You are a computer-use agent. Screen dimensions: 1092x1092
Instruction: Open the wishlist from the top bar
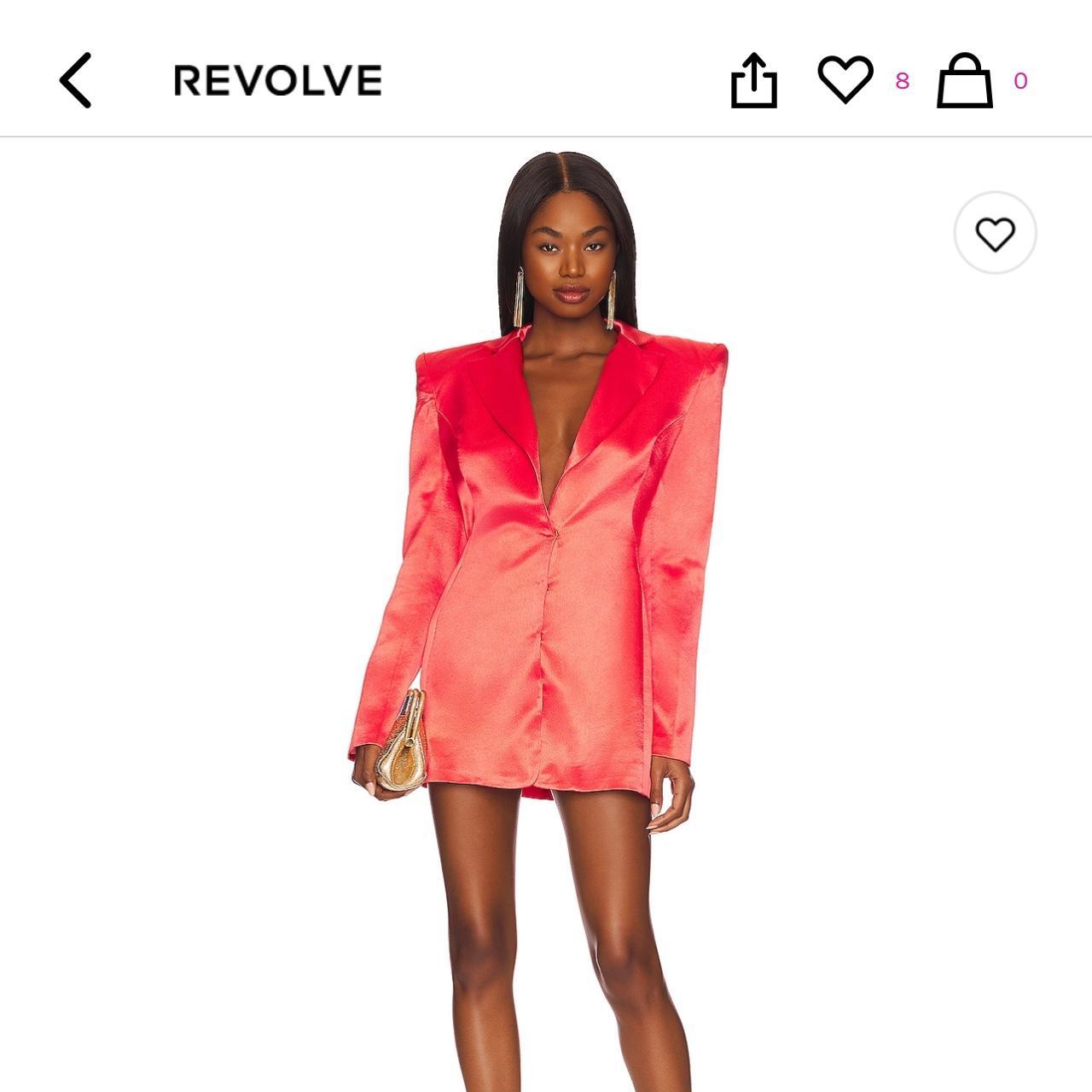(845, 79)
